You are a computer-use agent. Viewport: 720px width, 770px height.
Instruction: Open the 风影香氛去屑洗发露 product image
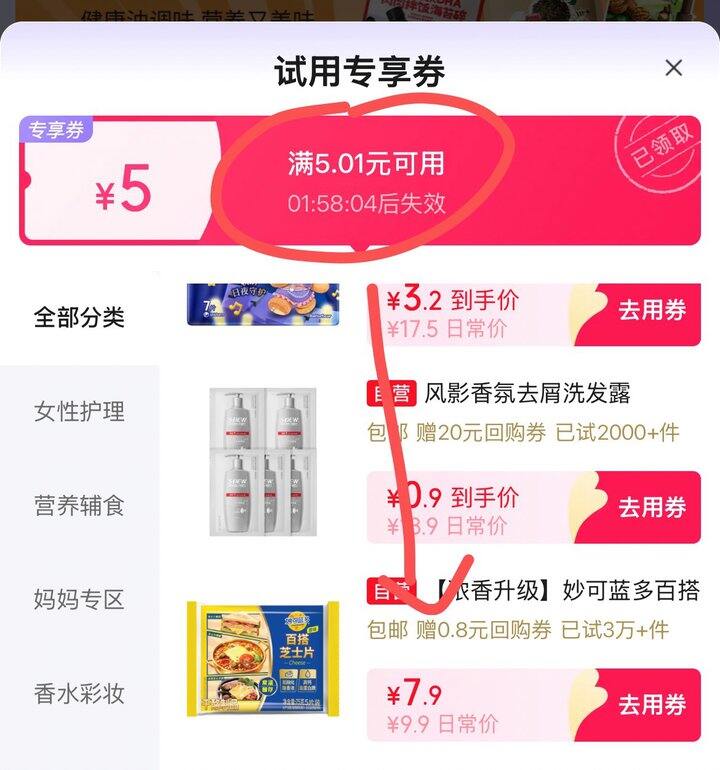click(263, 461)
